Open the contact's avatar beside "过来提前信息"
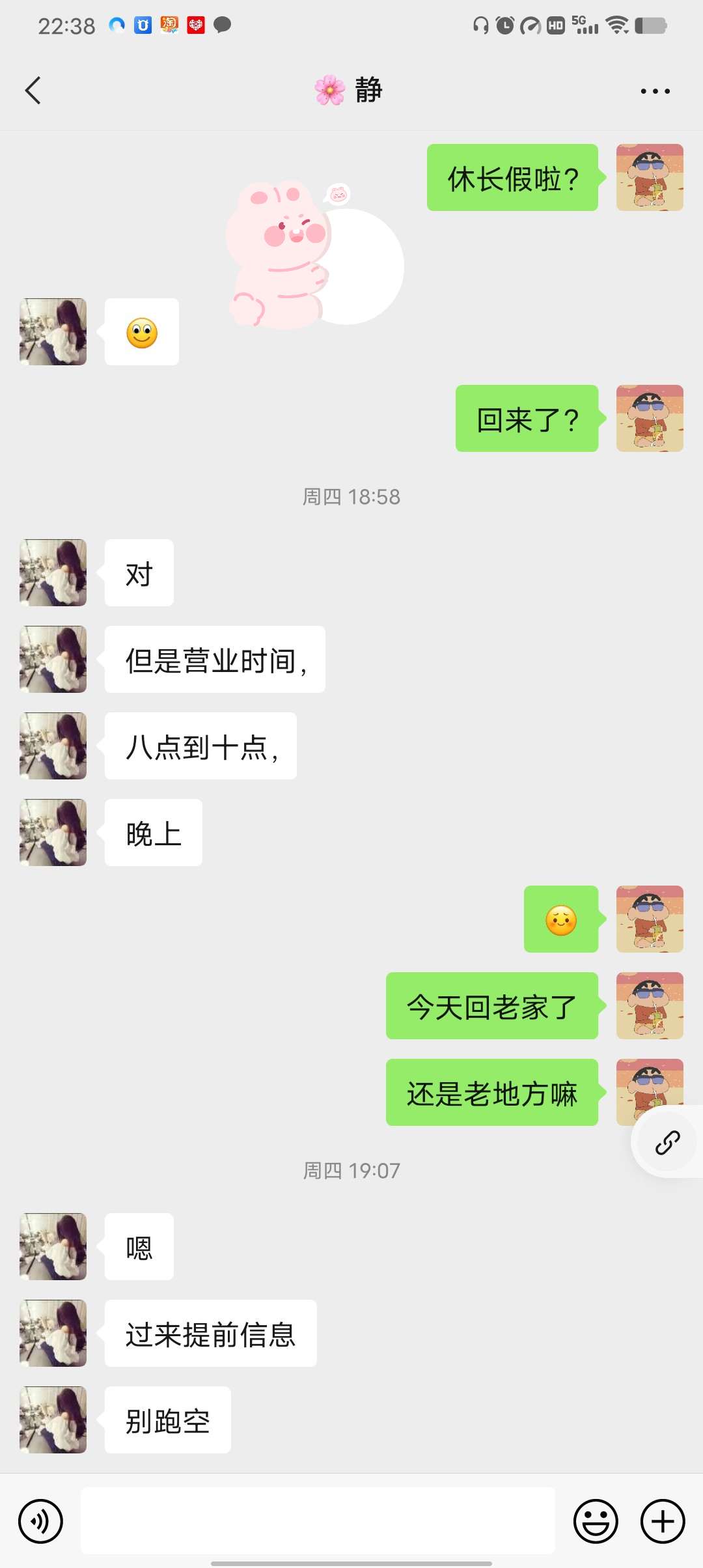The width and height of the screenshot is (703, 1568). [x=53, y=1333]
